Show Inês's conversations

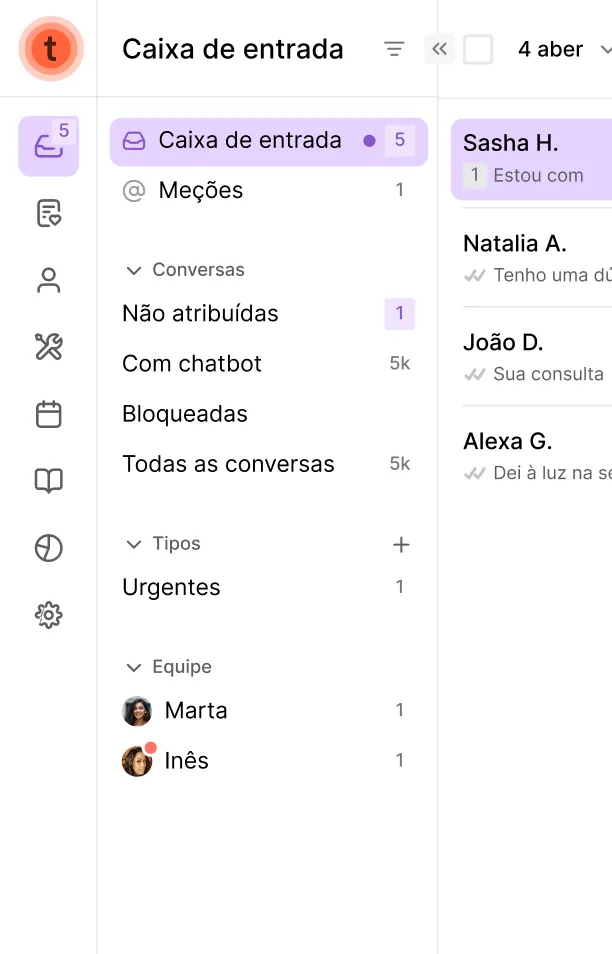point(187,761)
